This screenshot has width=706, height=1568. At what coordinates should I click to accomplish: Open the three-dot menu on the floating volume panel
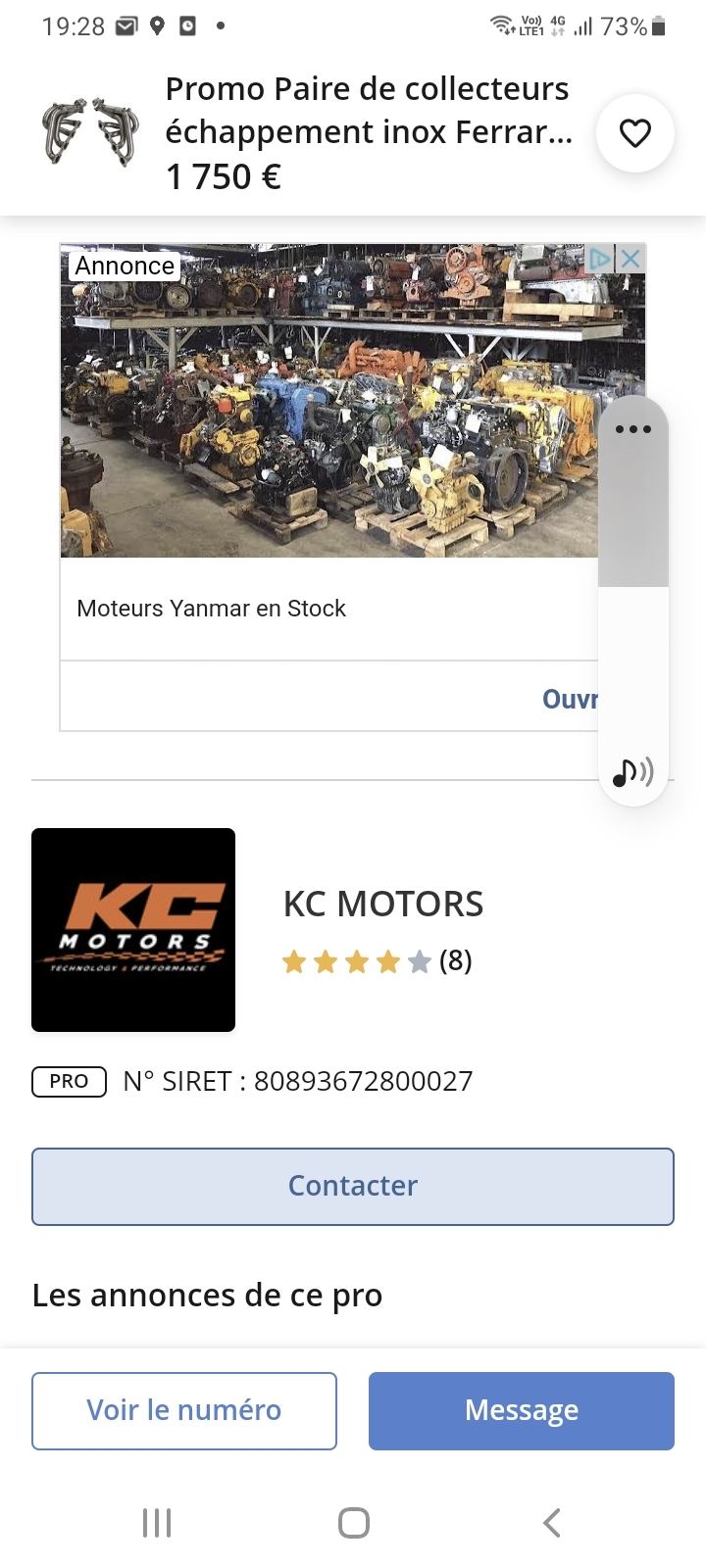coord(633,429)
